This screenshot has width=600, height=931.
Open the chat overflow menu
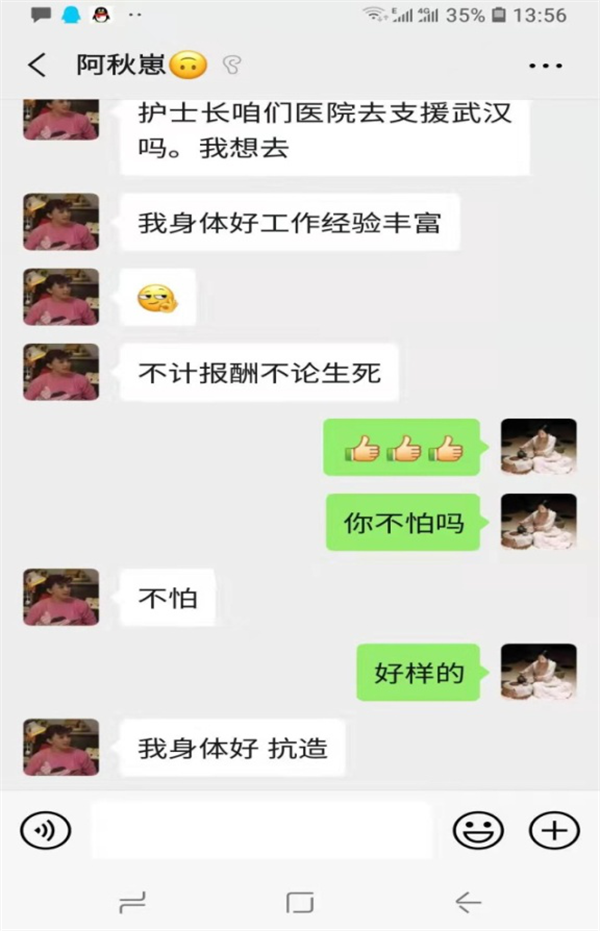[545, 66]
